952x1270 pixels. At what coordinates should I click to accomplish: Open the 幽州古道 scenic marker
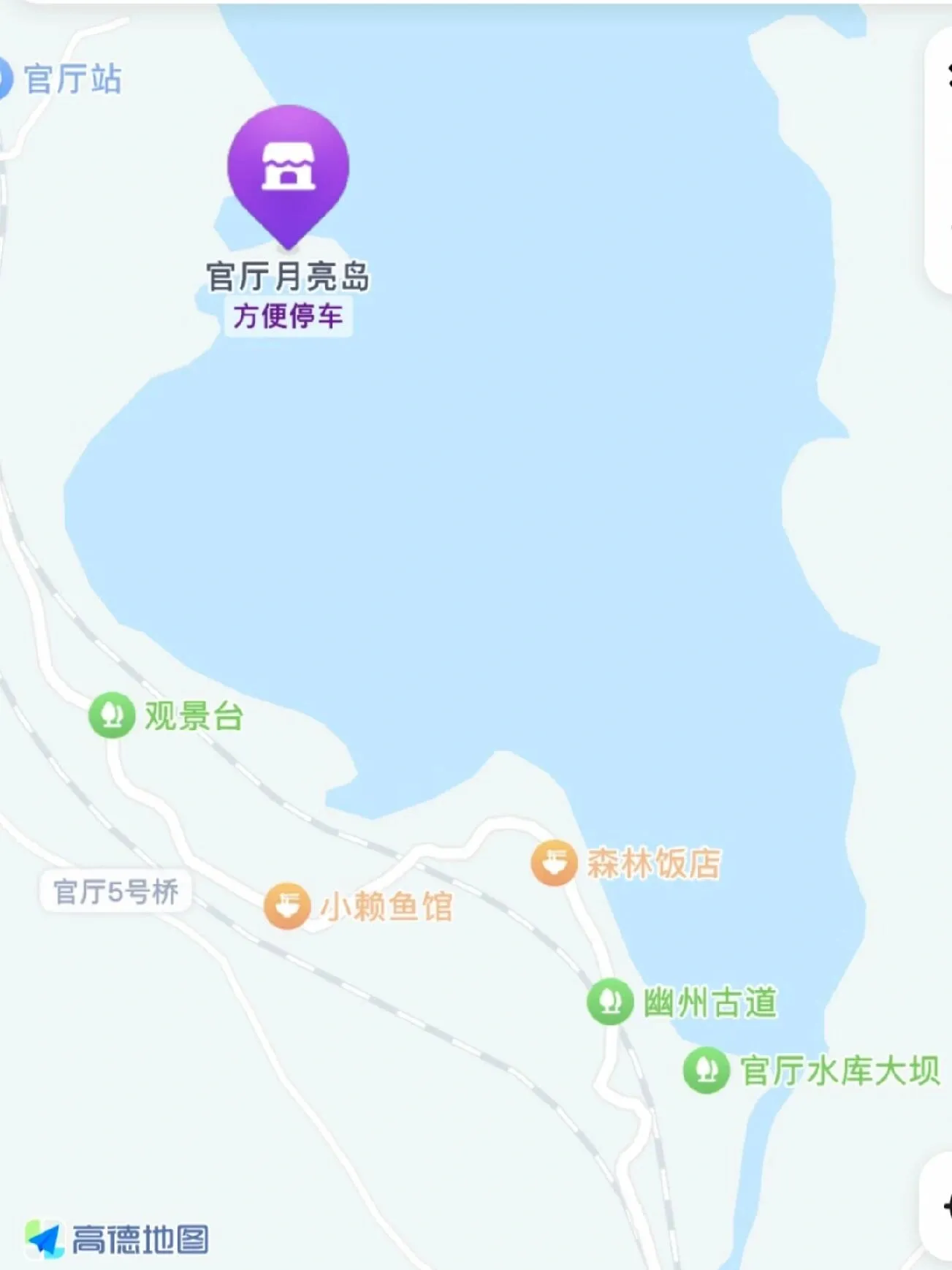pyautogui.click(x=610, y=1002)
